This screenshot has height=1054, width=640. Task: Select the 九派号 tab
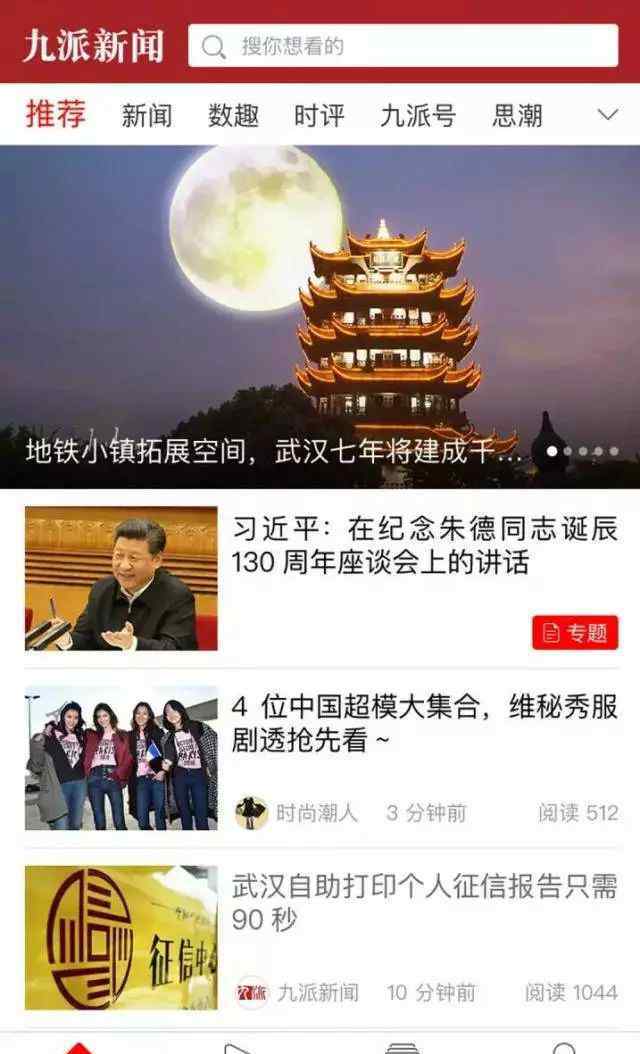418,116
